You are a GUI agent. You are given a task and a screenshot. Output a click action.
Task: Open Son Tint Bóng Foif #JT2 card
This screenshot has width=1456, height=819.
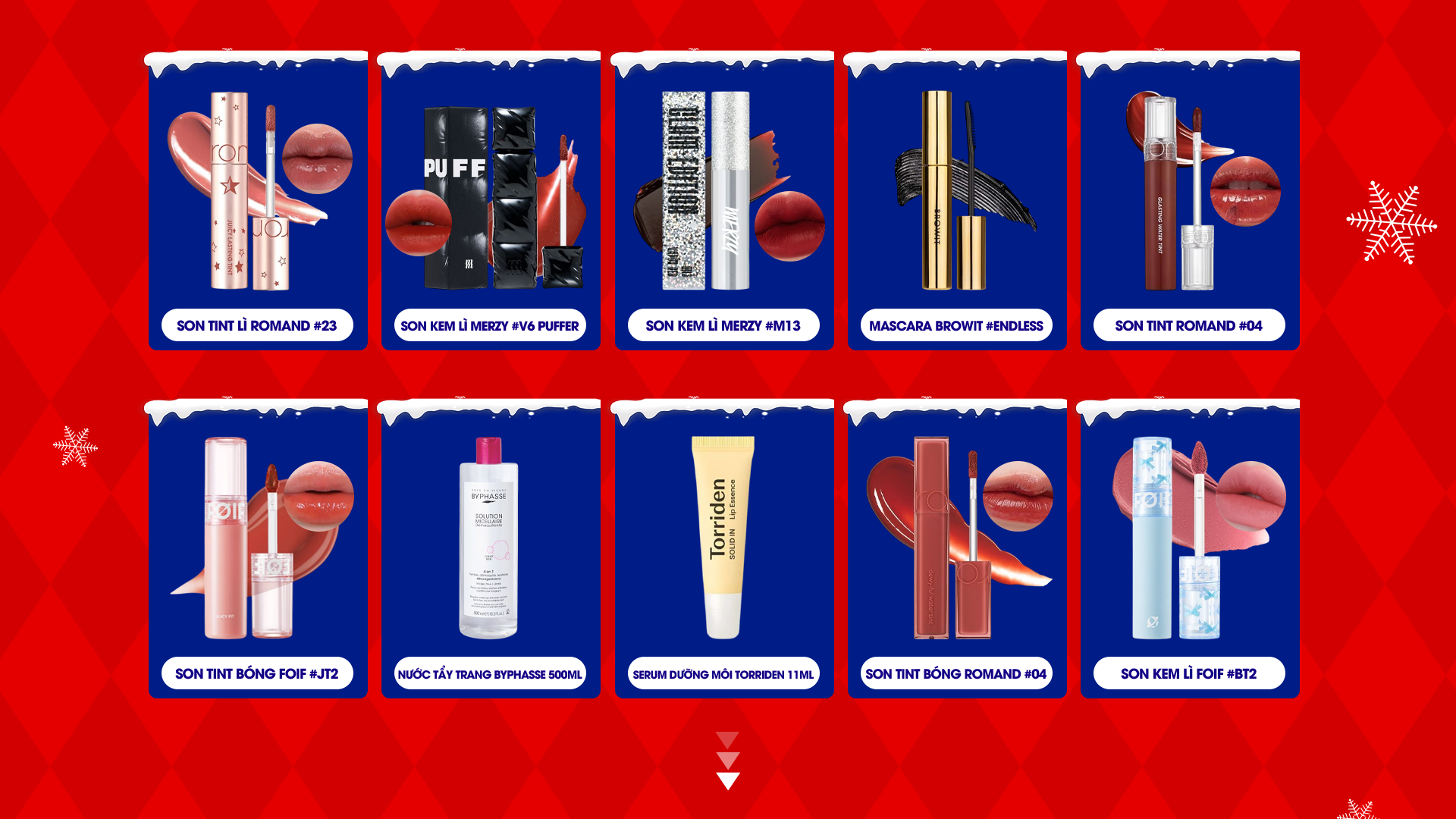[x=258, y=548]
